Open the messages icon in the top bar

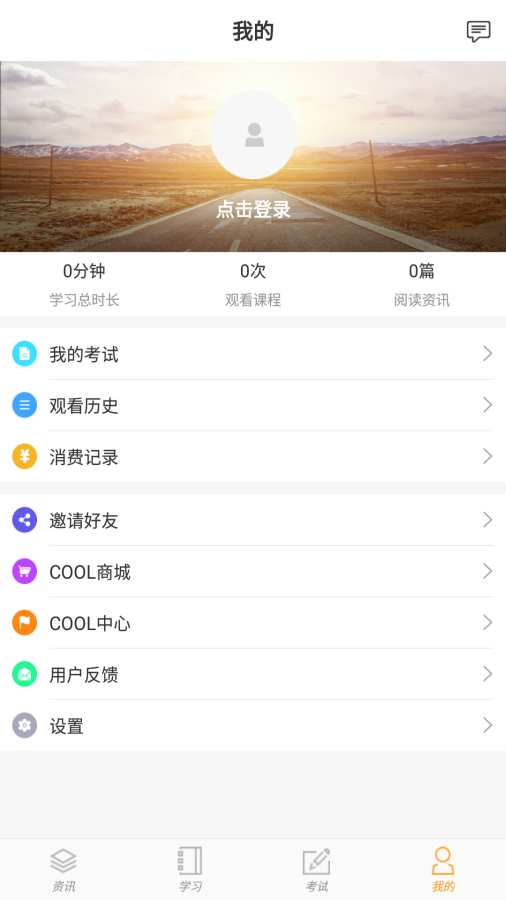click(478, 31)
